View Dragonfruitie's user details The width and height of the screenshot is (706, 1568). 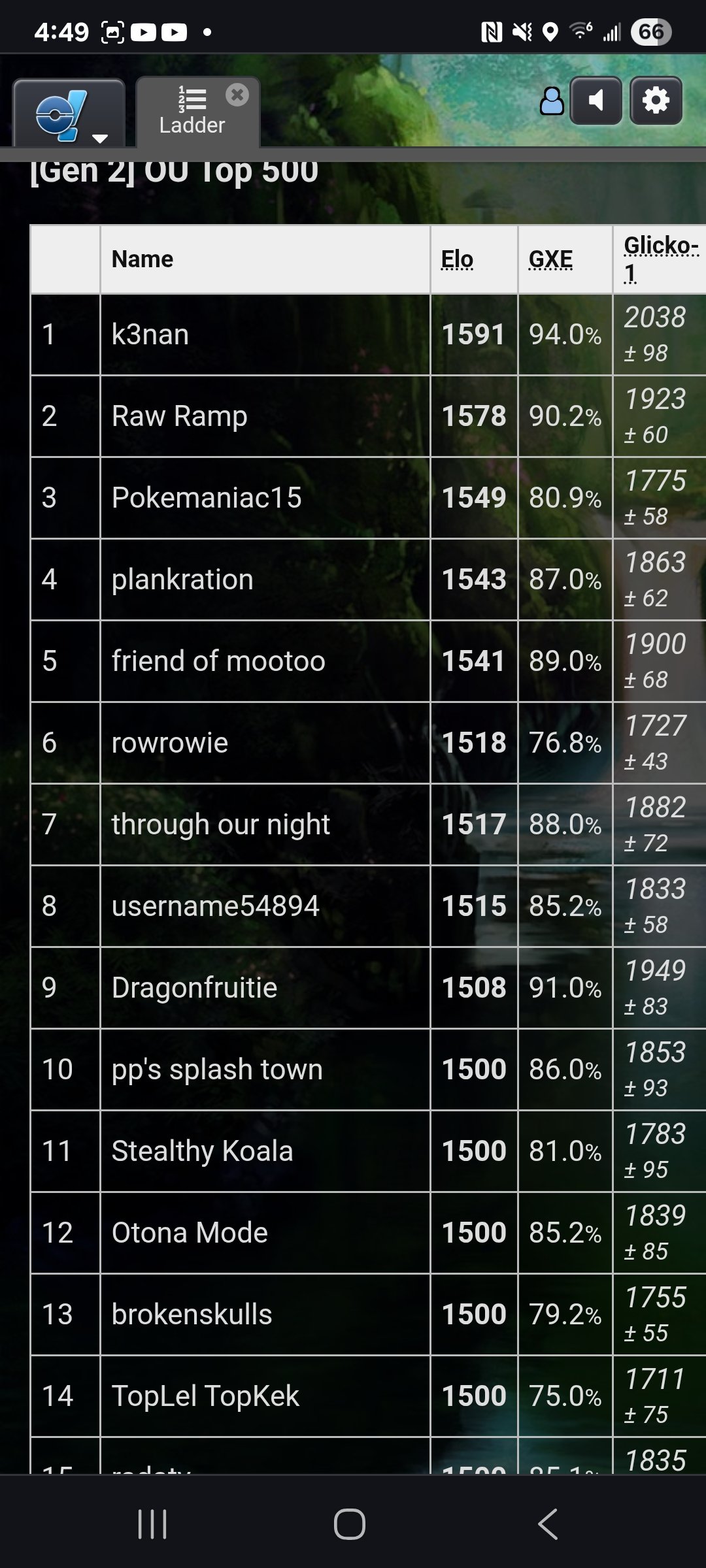[194, 988]
